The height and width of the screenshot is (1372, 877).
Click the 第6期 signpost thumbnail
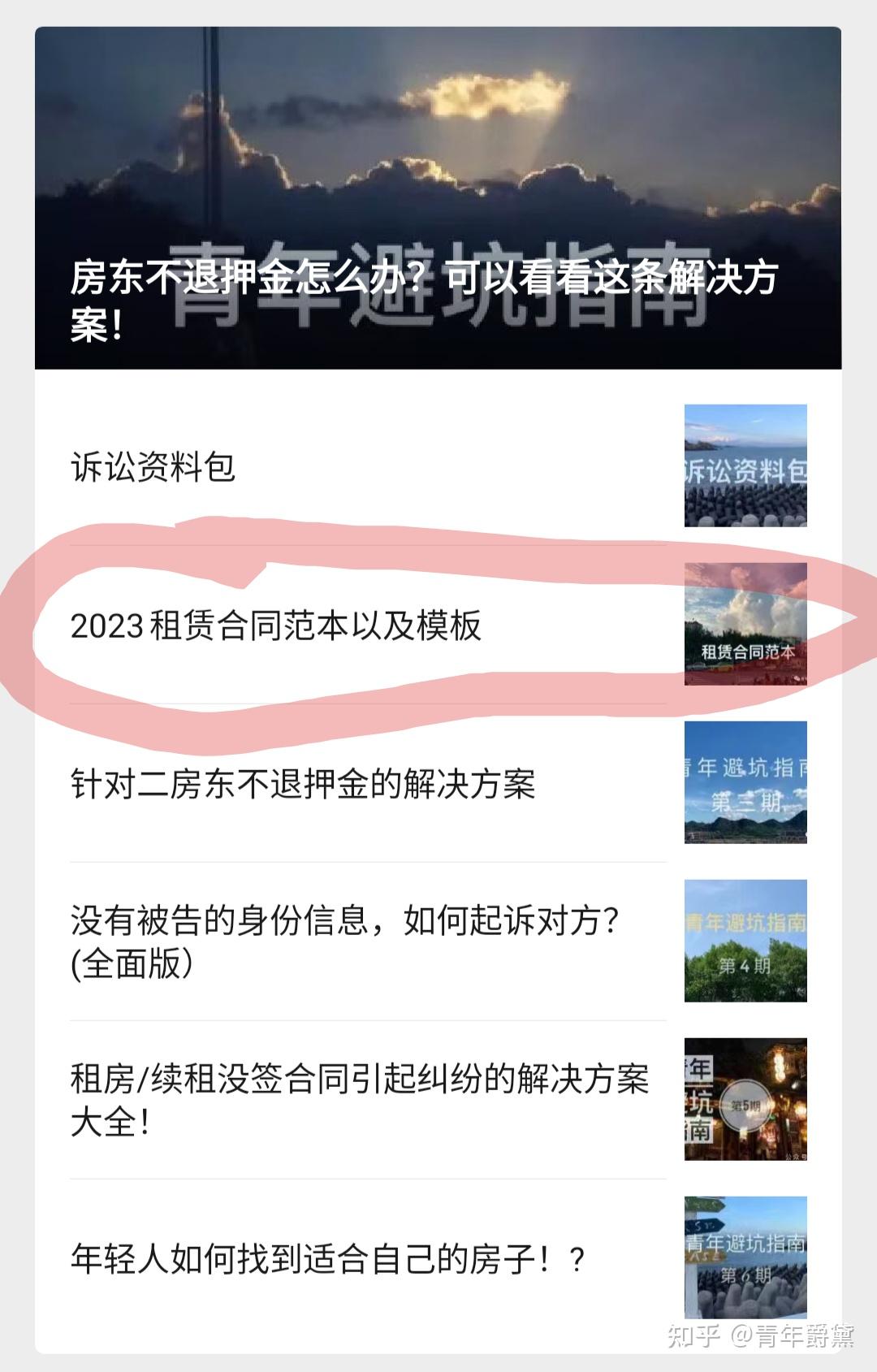(x=744, y=1257)
